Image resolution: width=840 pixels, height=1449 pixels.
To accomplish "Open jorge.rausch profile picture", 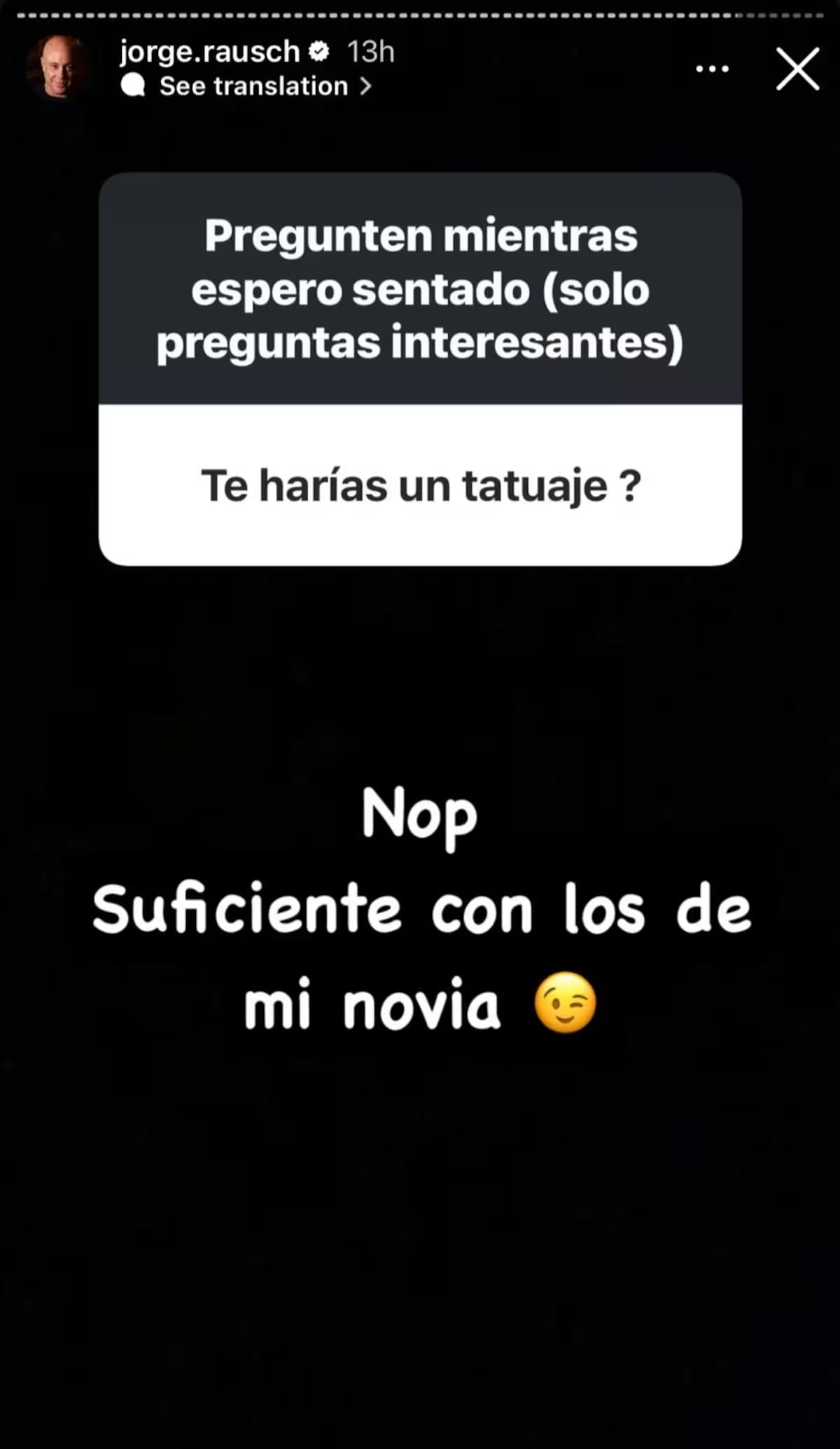I will point(57,68).
